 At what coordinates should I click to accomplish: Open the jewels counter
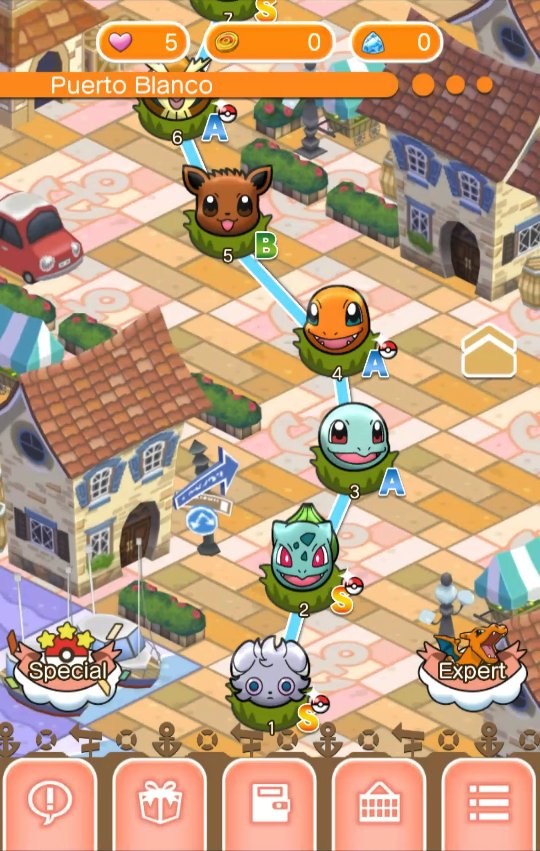click(x=397, y=42)
